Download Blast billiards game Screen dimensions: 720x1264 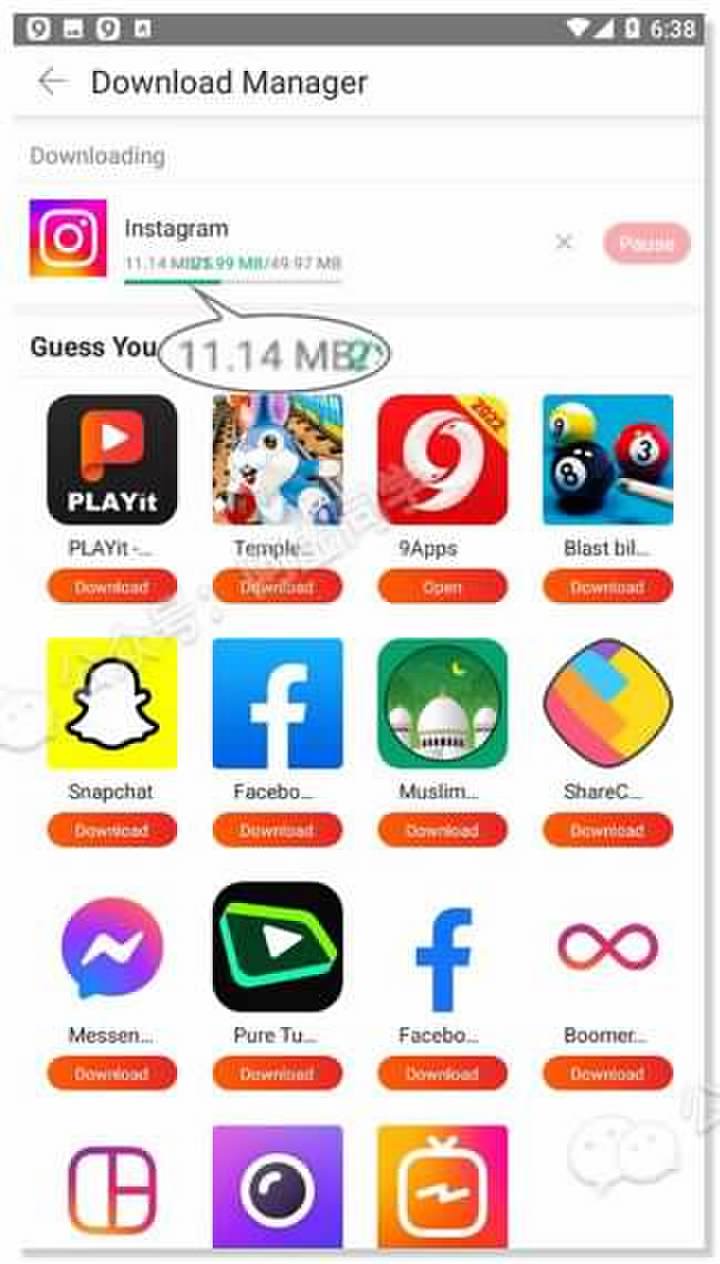(607, 587)
